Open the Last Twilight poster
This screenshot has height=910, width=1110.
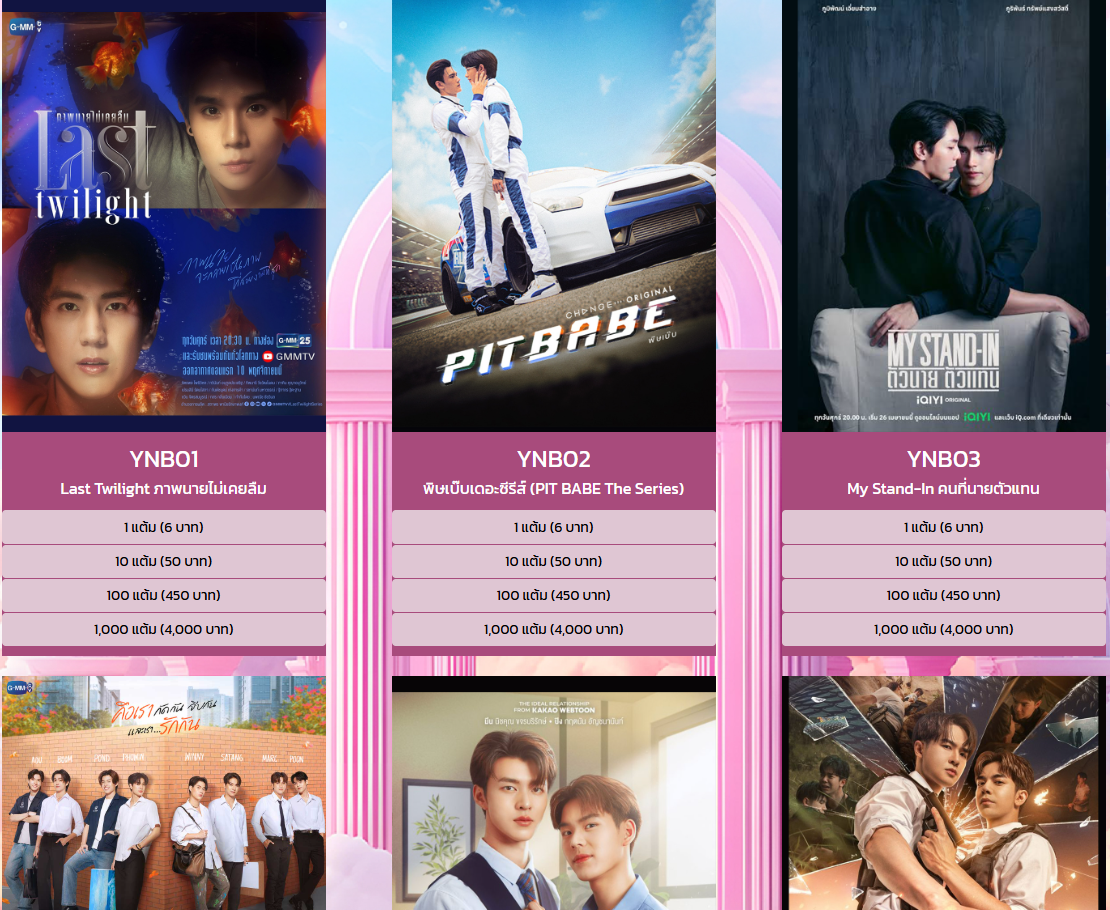coord(164,215)
